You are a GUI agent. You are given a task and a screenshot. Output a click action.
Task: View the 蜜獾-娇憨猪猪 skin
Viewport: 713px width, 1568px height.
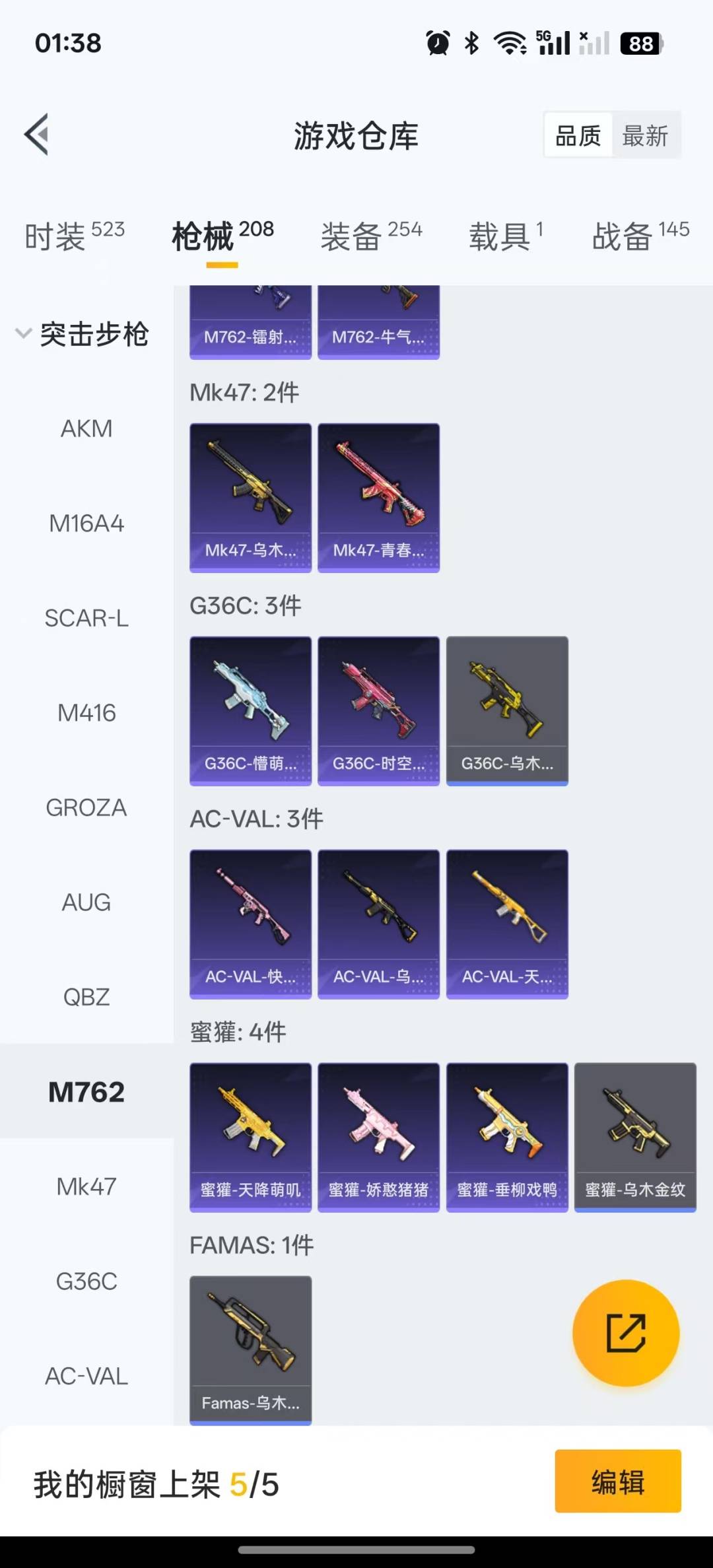point(379,1138)
